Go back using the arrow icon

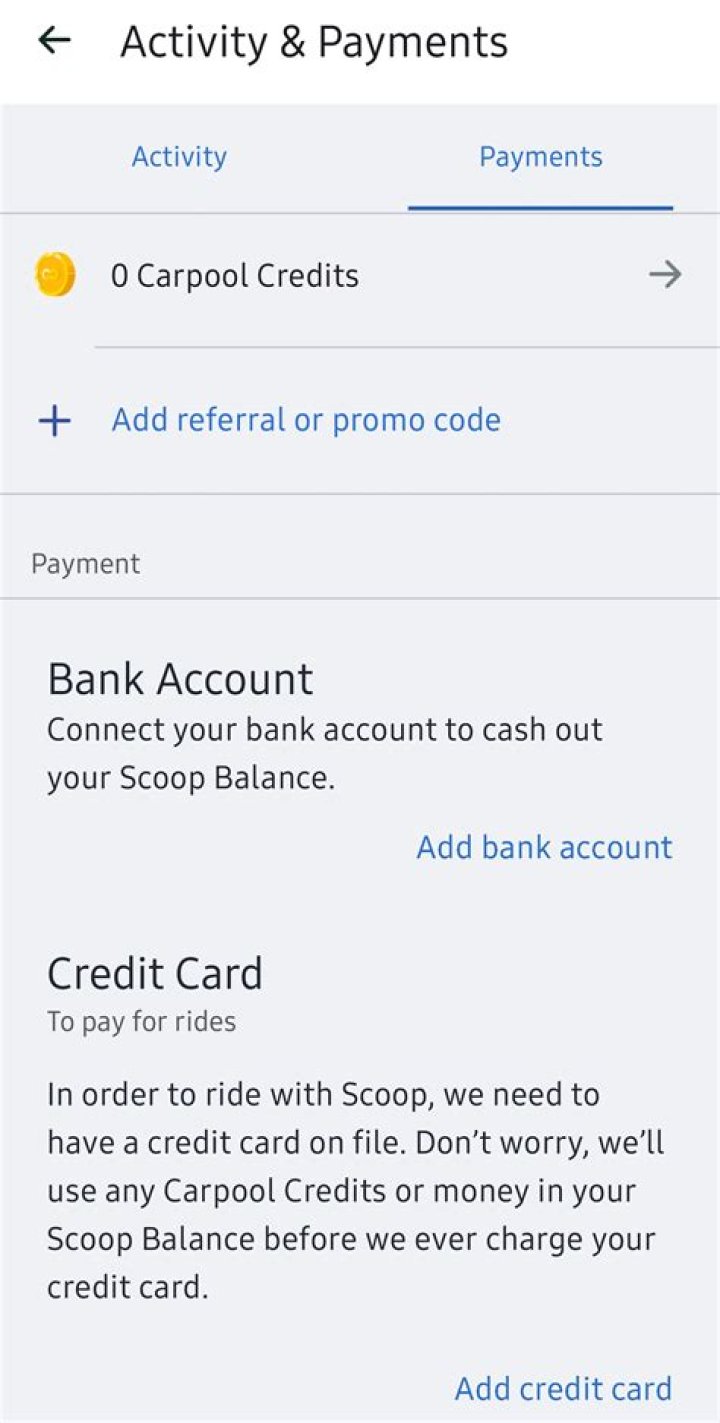[x=55, y=41]
